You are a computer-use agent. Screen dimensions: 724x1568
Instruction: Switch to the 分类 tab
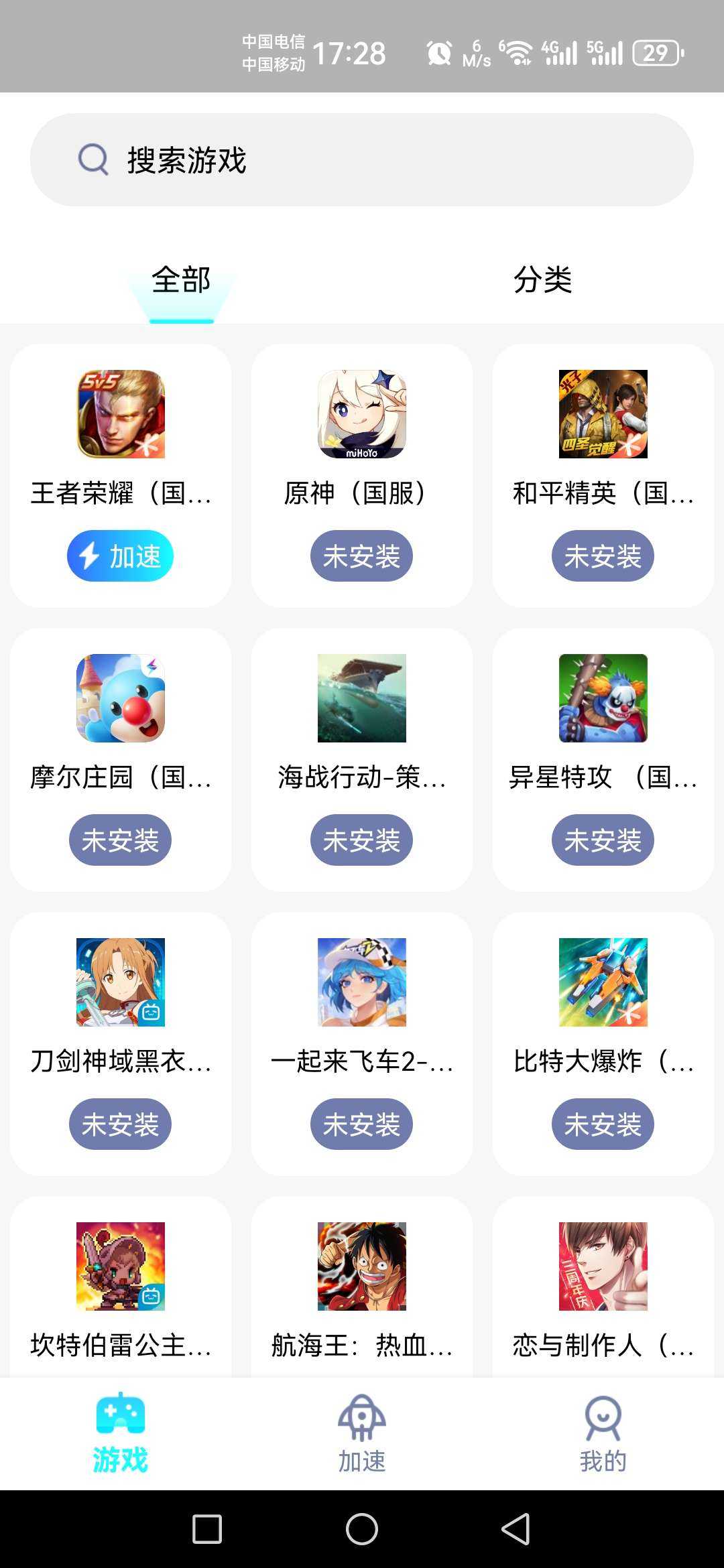pyautogui.click(x=542, y=281)
